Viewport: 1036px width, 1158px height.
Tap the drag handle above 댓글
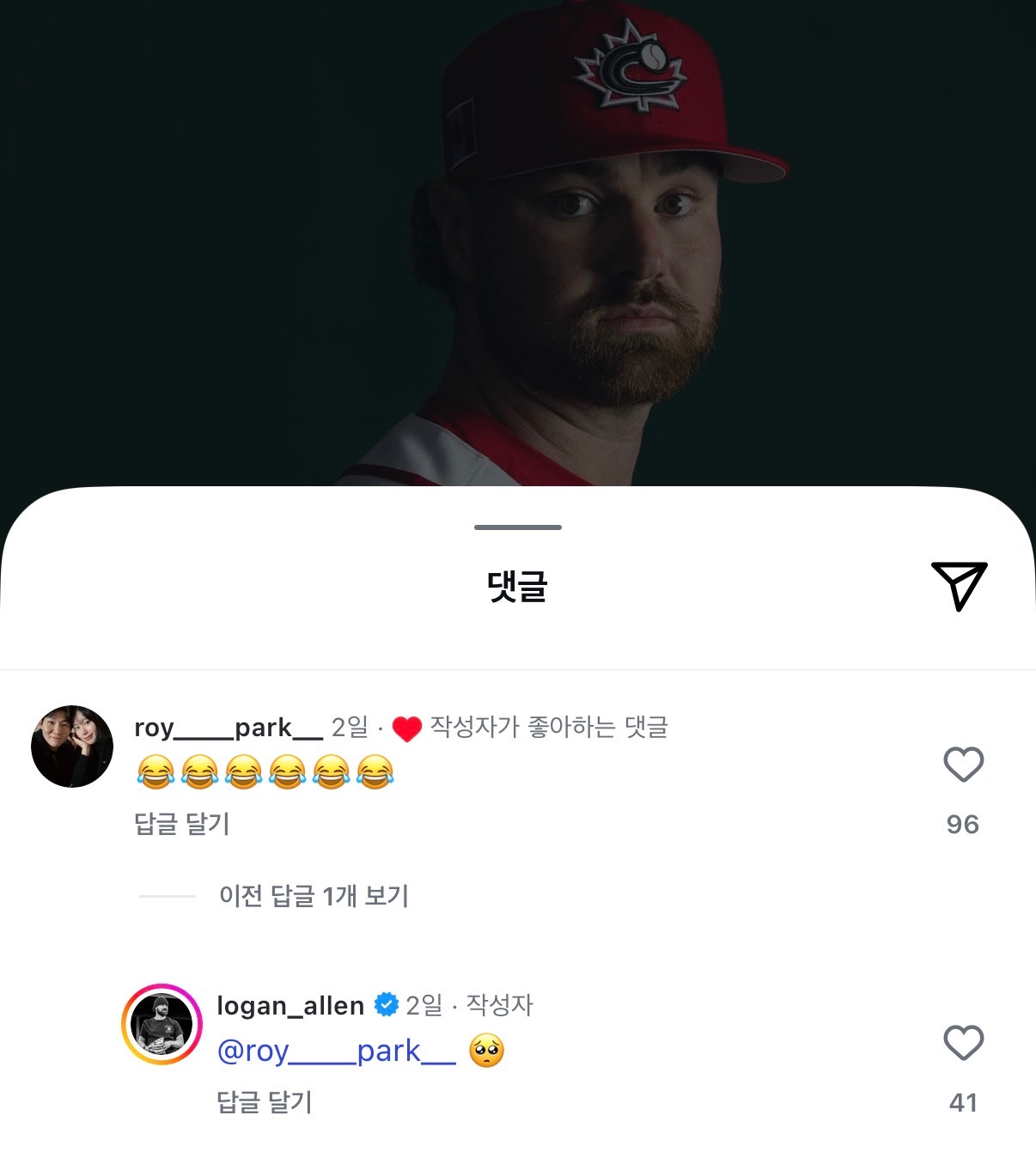point(518,527)
